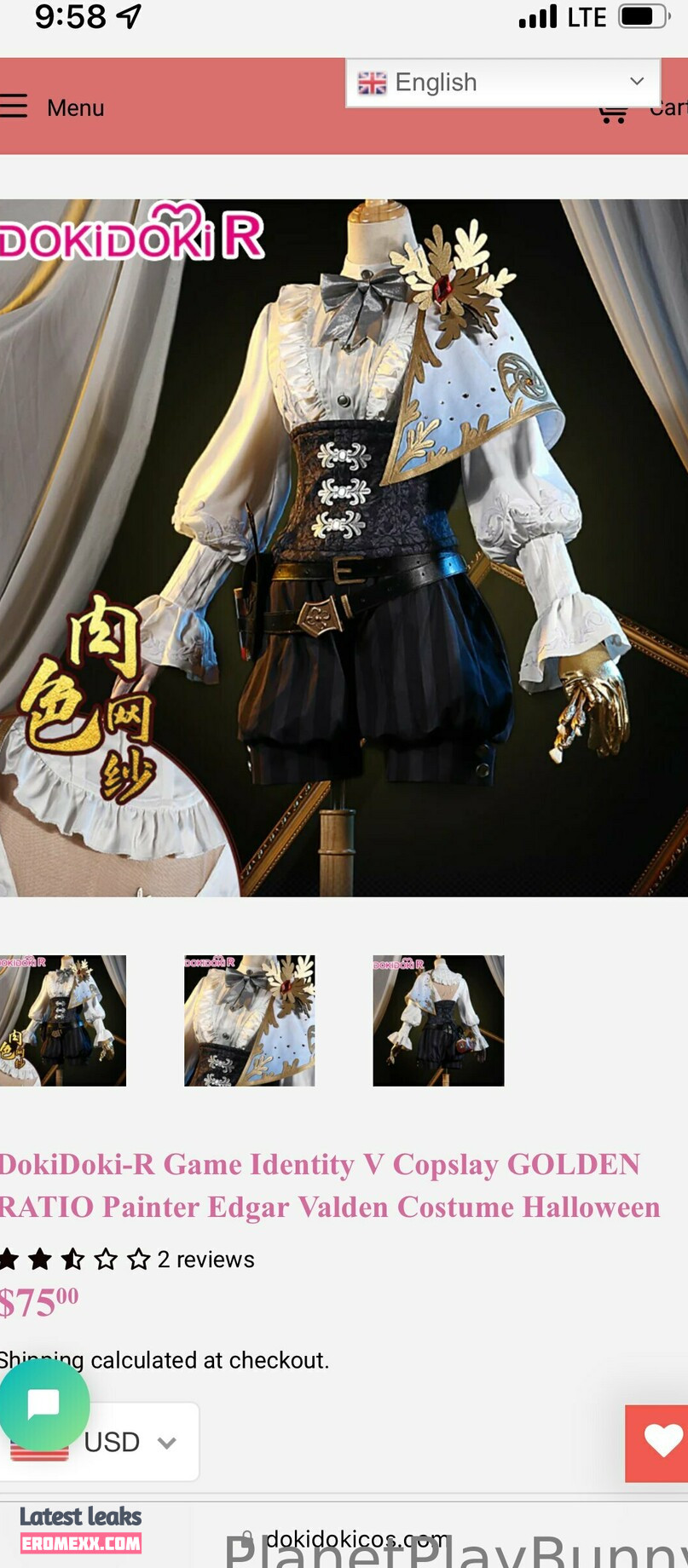
Task: Open the 2 reviews section
Action: tap(205, 1260)
